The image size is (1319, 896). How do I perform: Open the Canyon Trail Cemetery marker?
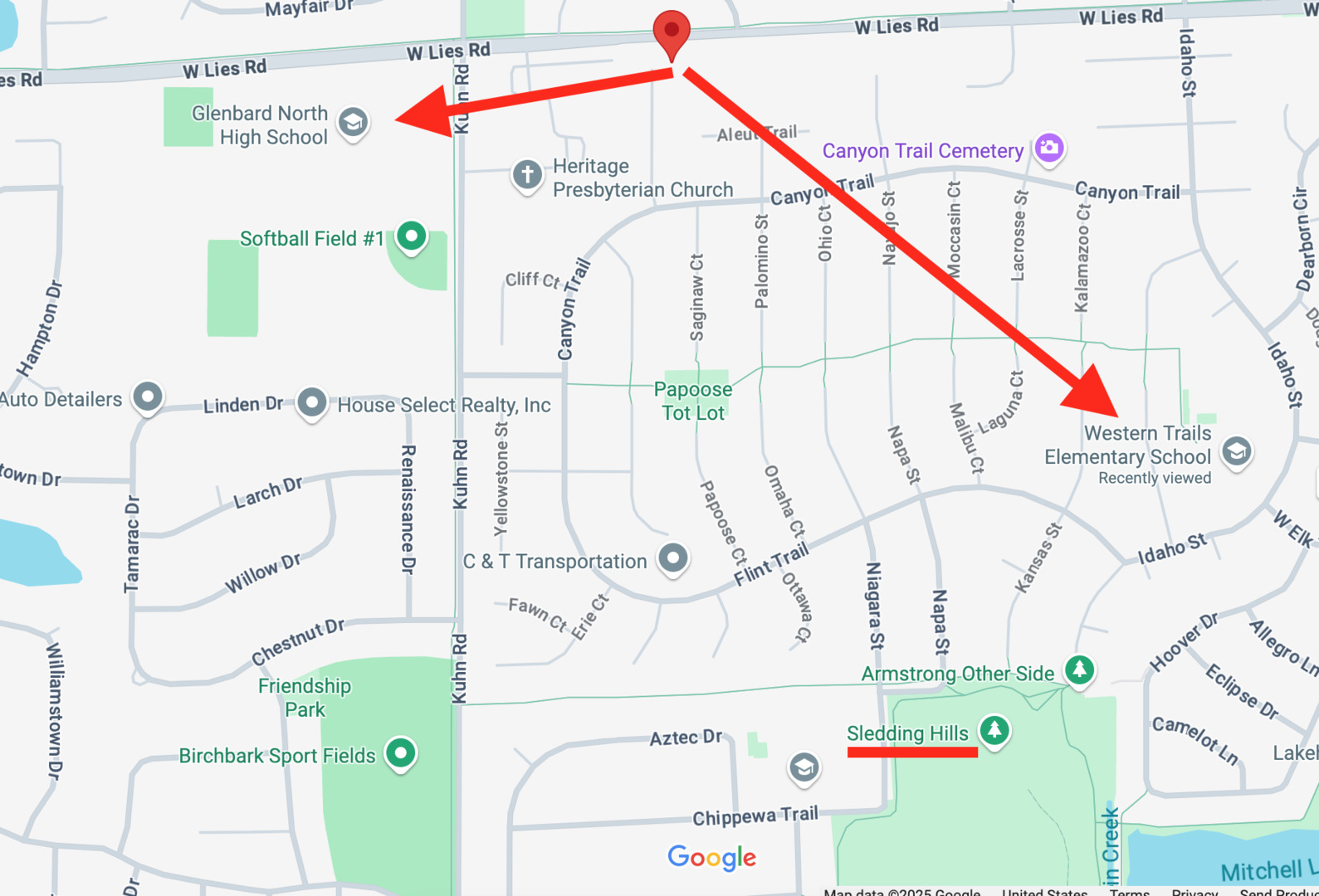[1049, 149]
